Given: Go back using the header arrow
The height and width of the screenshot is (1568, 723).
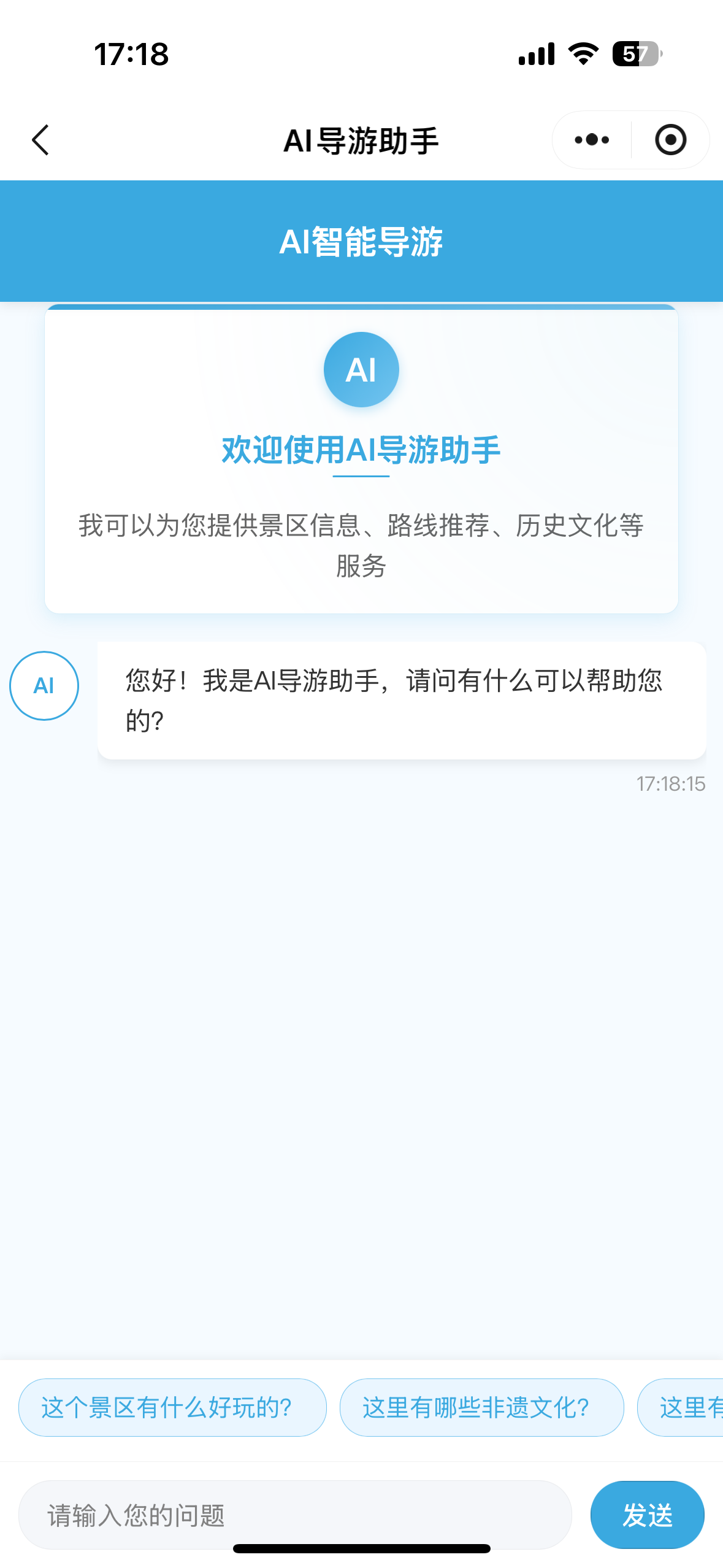Looking at the screenshot, I should click(40, 140).
